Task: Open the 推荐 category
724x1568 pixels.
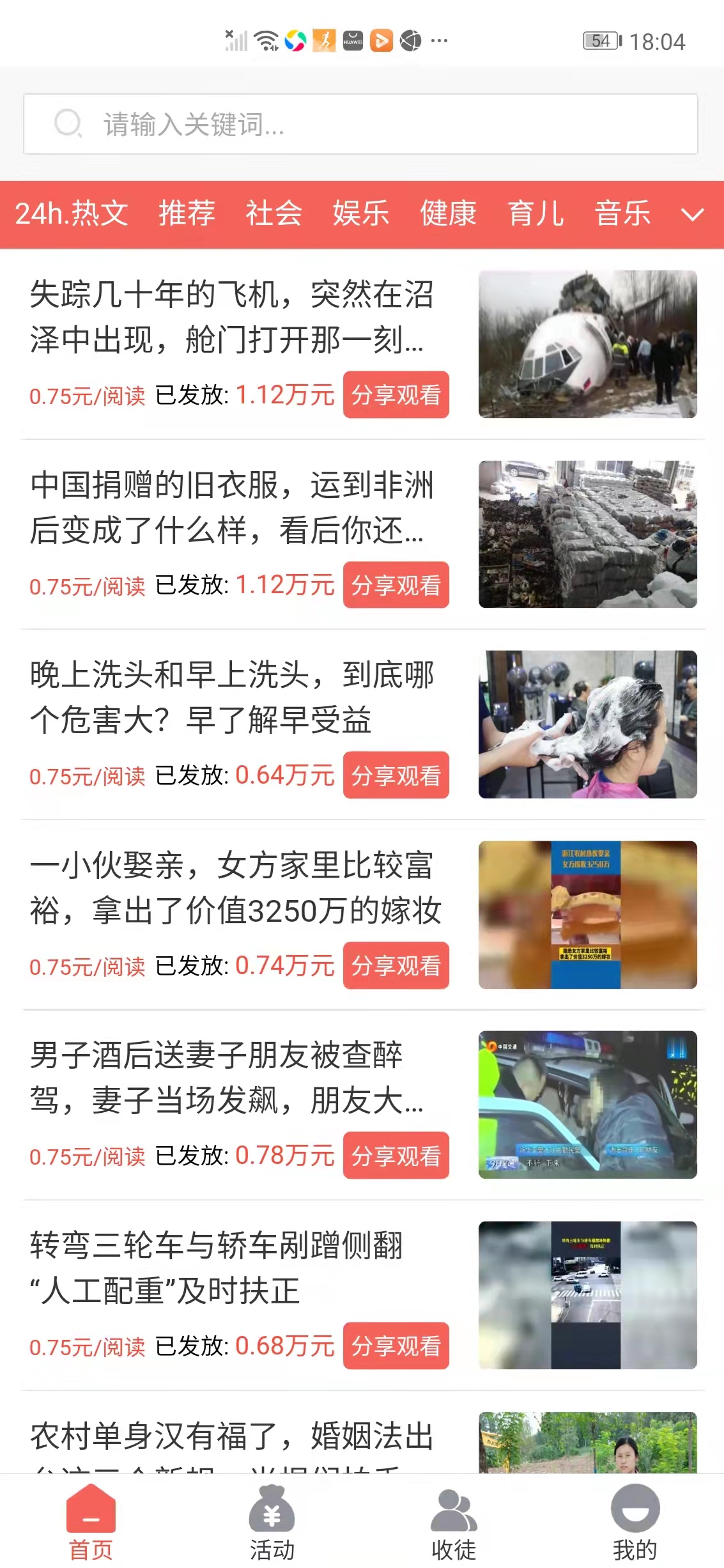Action: 186,213
